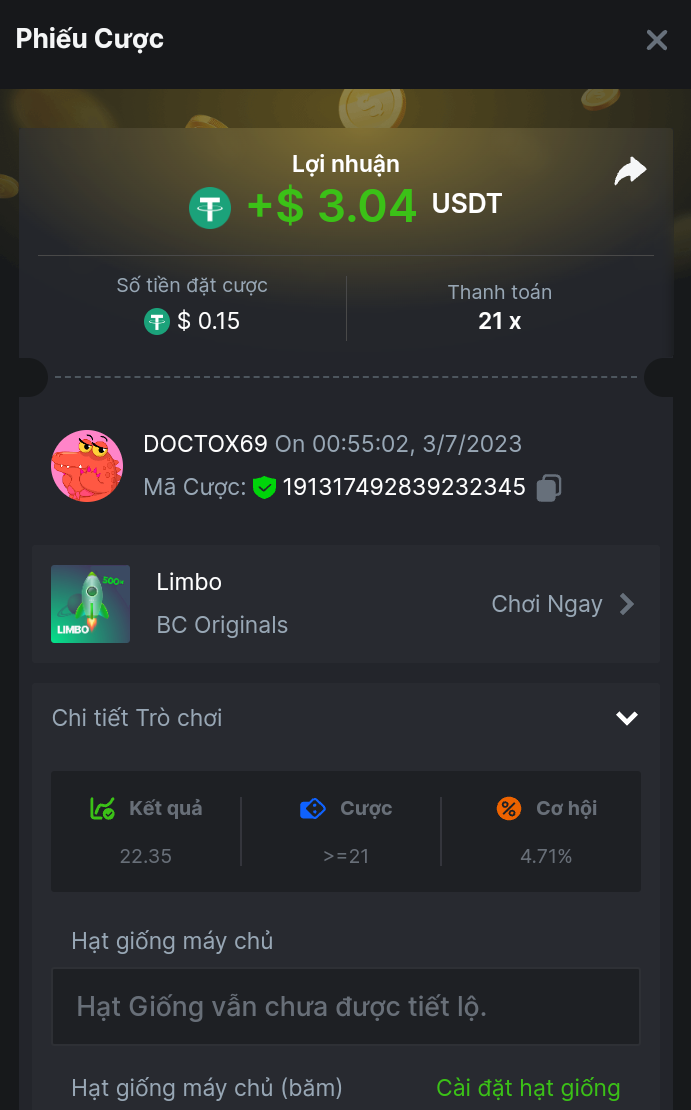
Task: Copy the bet ID number
Action: [548, 488]
